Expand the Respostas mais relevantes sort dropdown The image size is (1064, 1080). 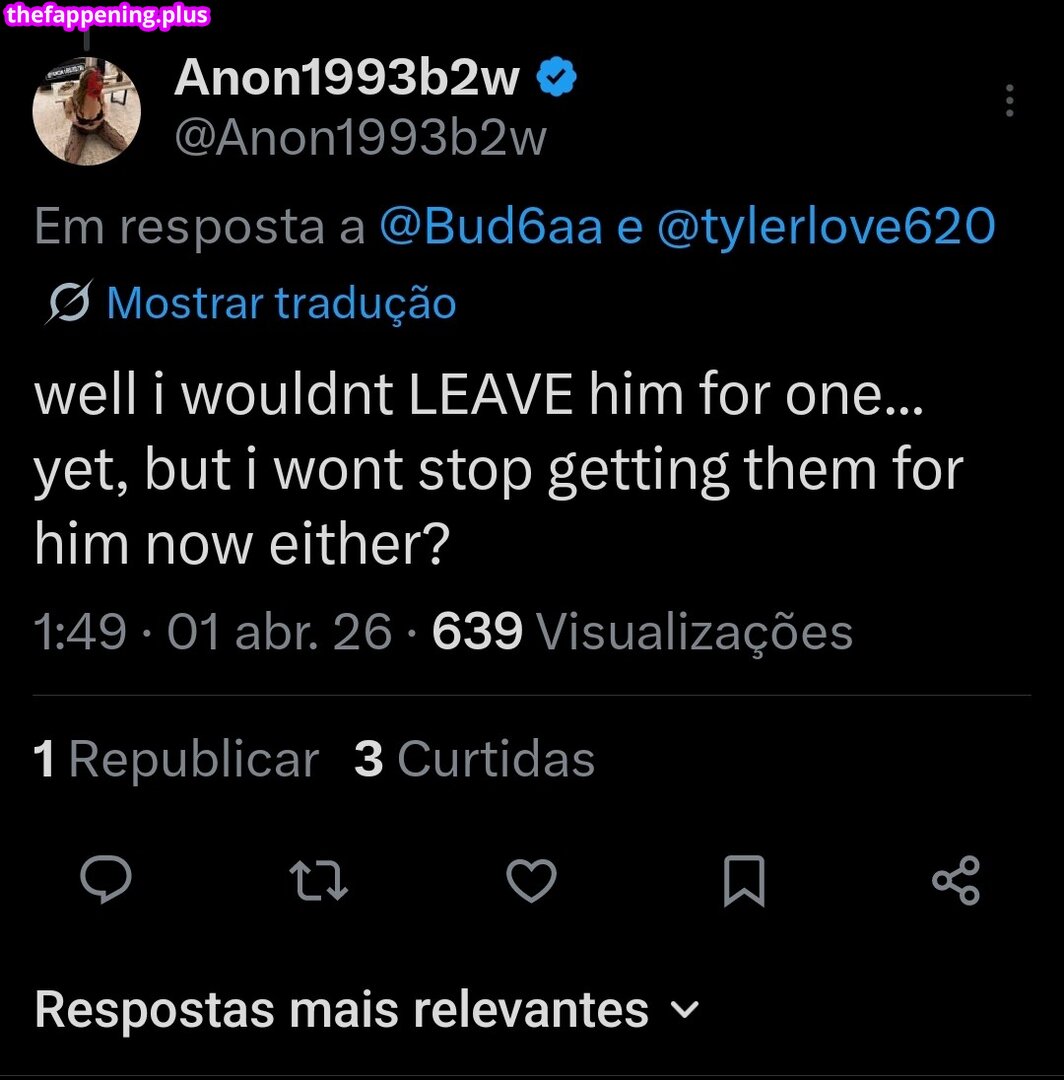[366, 1010]
